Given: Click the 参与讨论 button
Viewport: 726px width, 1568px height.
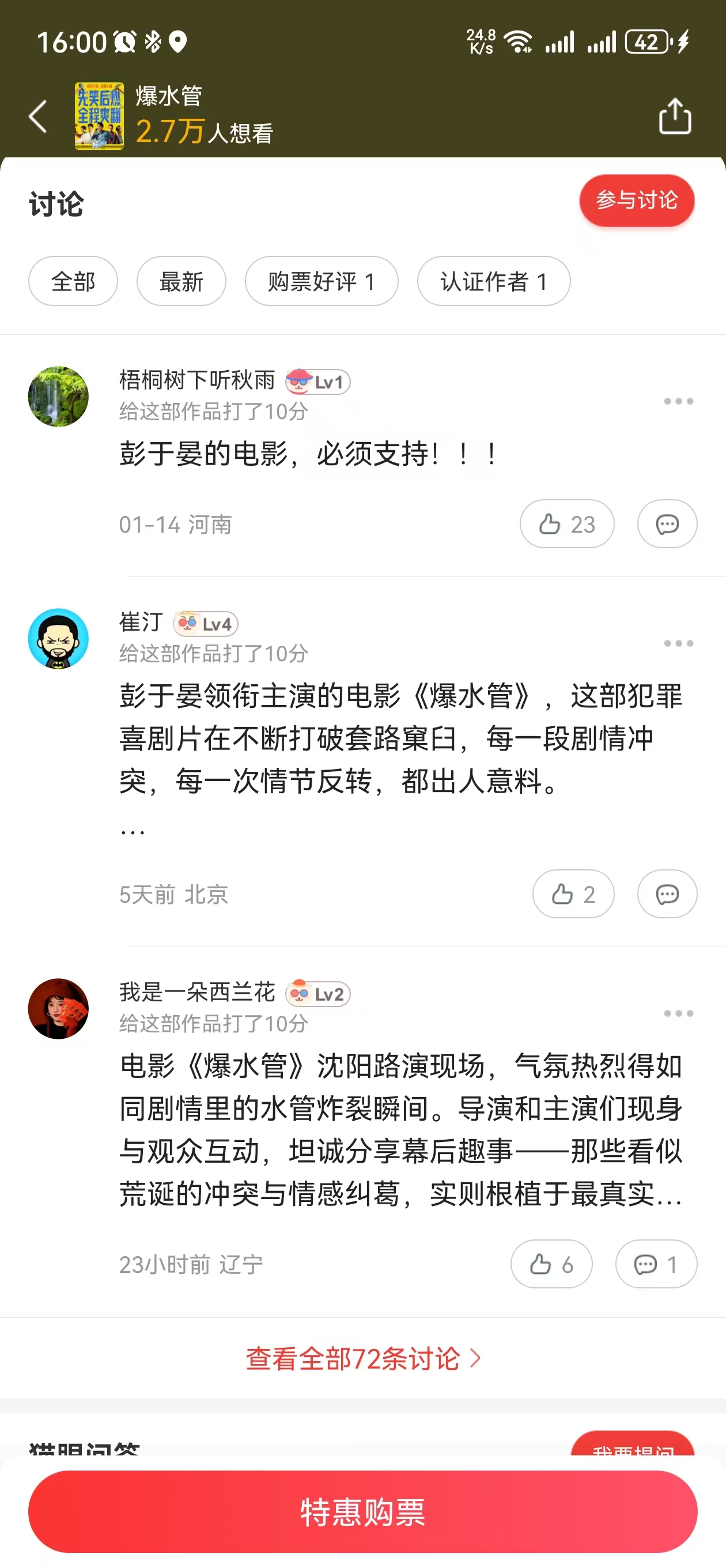Looking at the screenshot, I should [x=637, y=201].
